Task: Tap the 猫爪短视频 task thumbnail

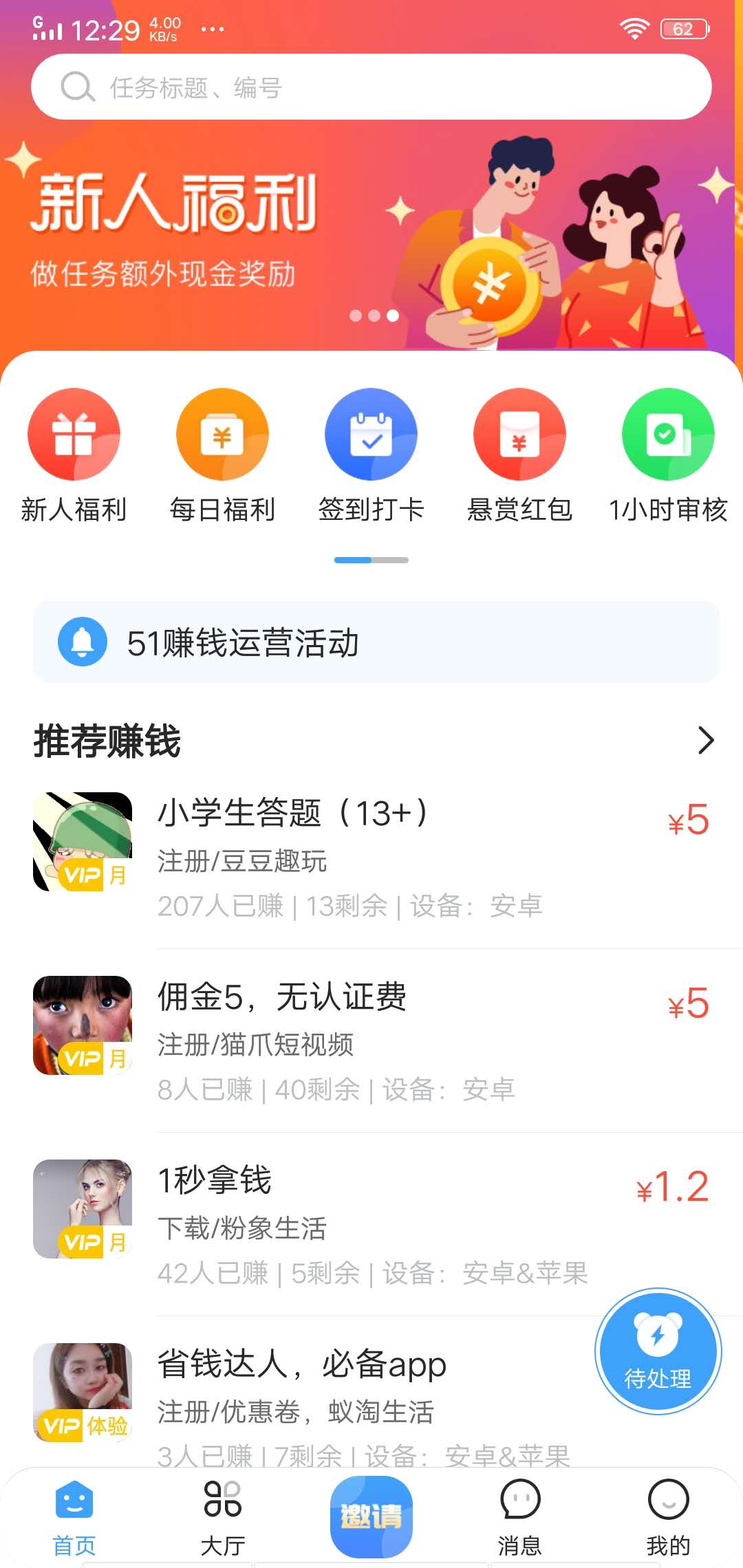Action: click(x=82, y=1024)
